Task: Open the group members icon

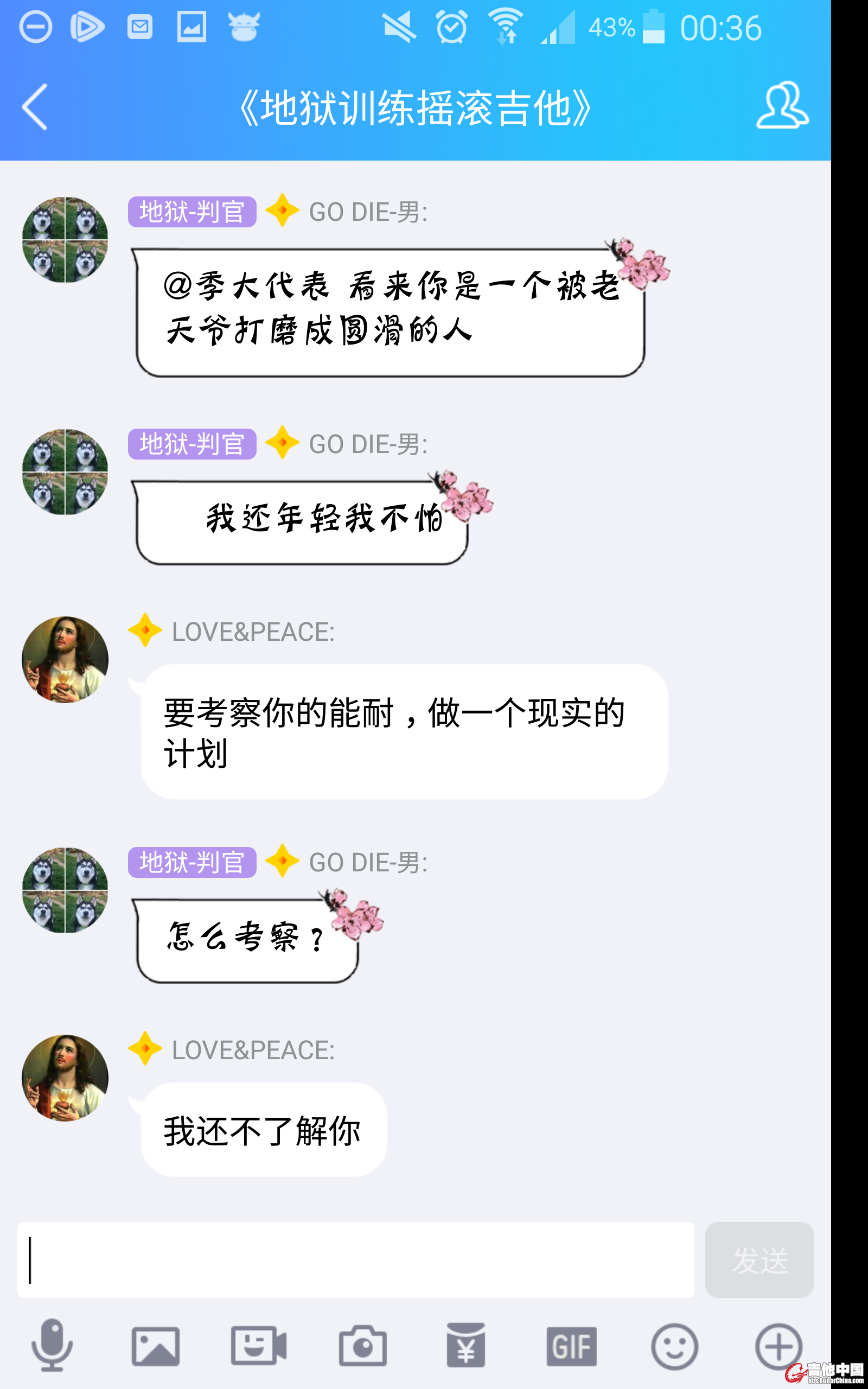Action: point(782,106)
